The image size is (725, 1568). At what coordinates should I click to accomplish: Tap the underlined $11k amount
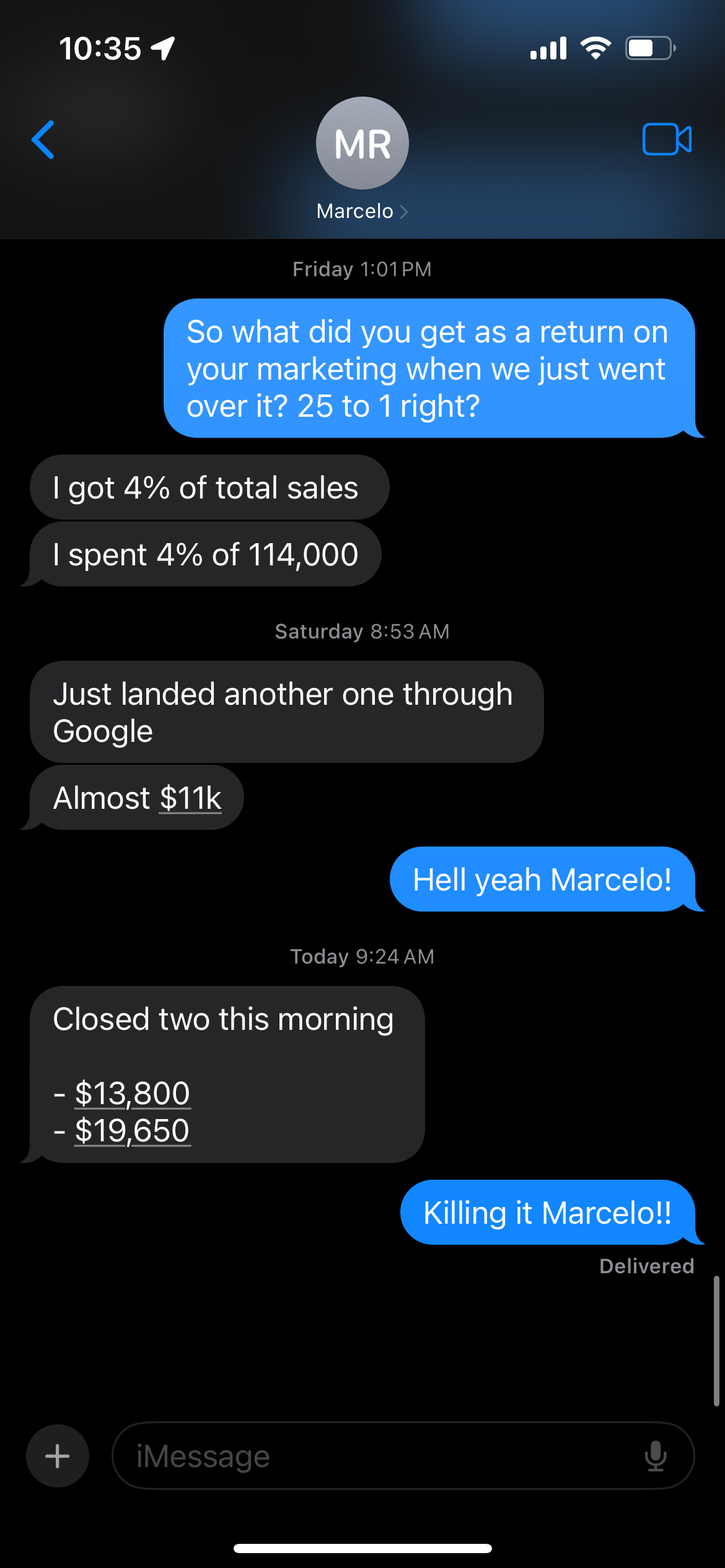click(x=190, y=798)
